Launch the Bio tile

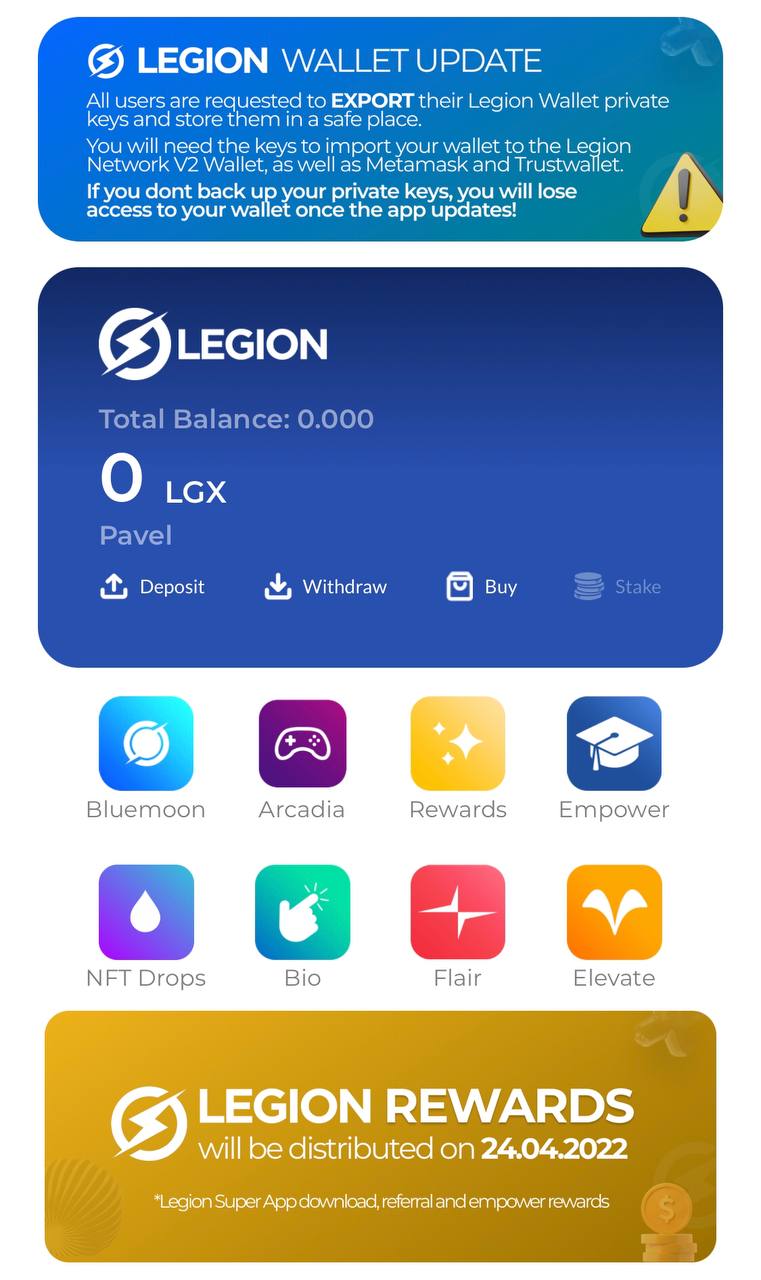(x=302, y=912)
